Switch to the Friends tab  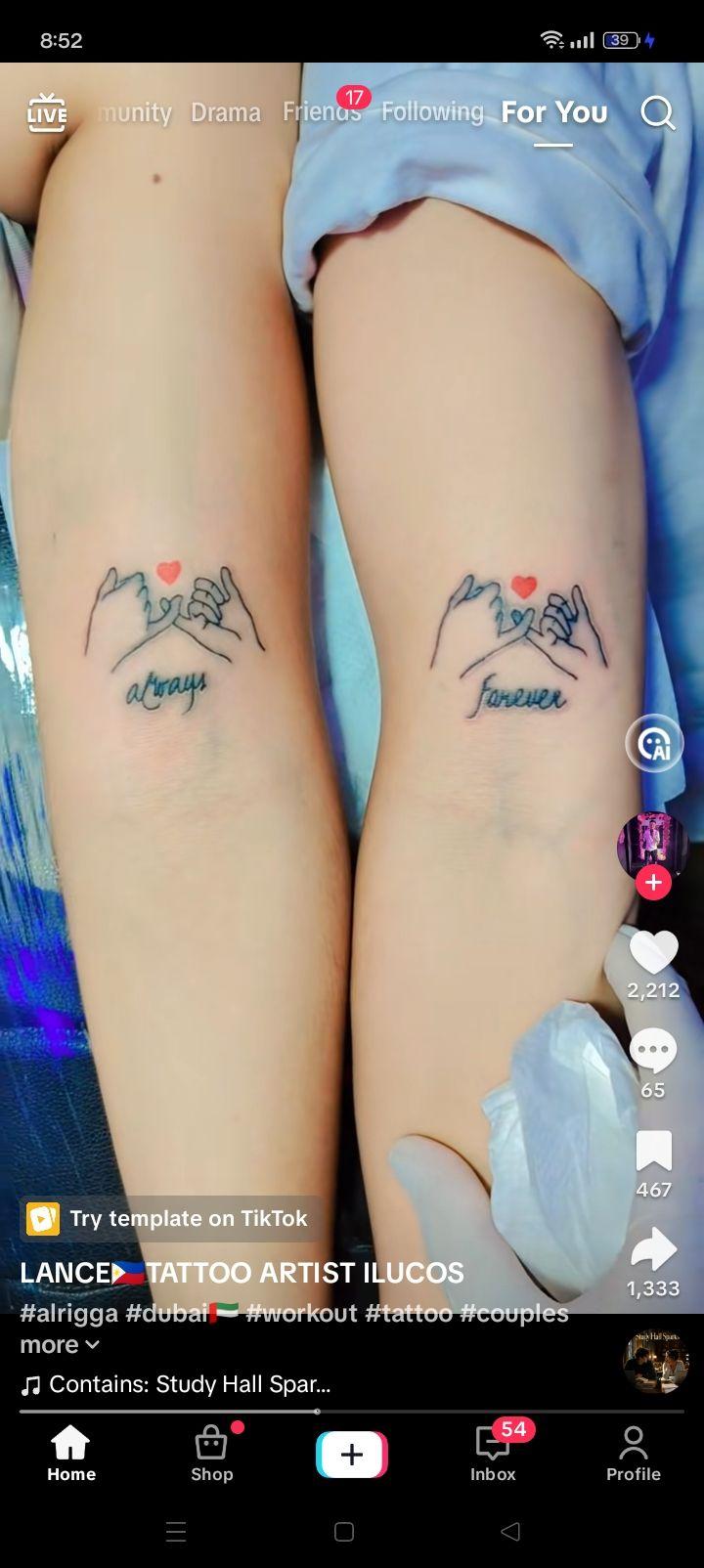pos(321,111)
